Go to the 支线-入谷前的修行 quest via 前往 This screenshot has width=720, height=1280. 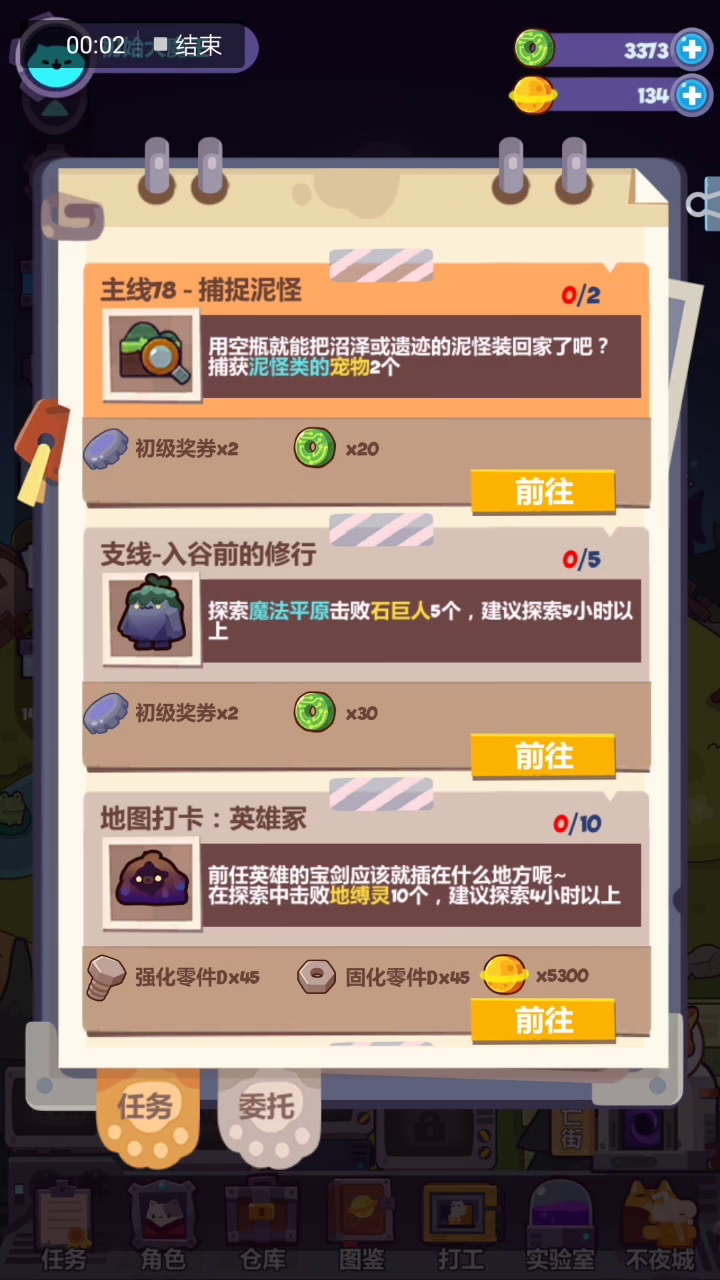point(543,756)
